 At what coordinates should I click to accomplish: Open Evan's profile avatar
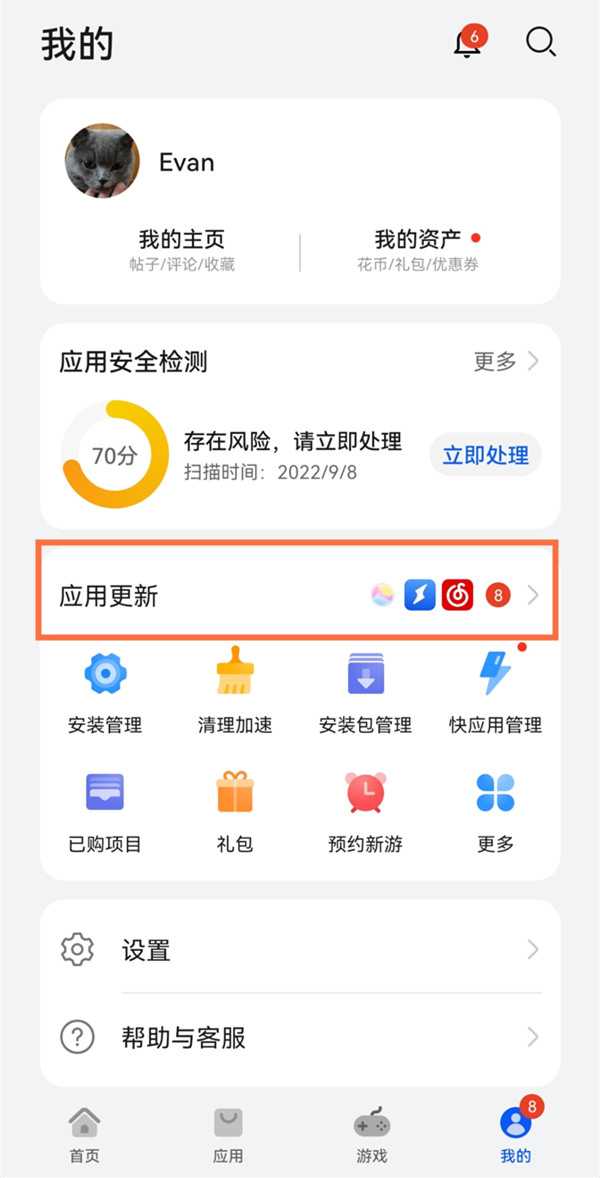[102, 161]
